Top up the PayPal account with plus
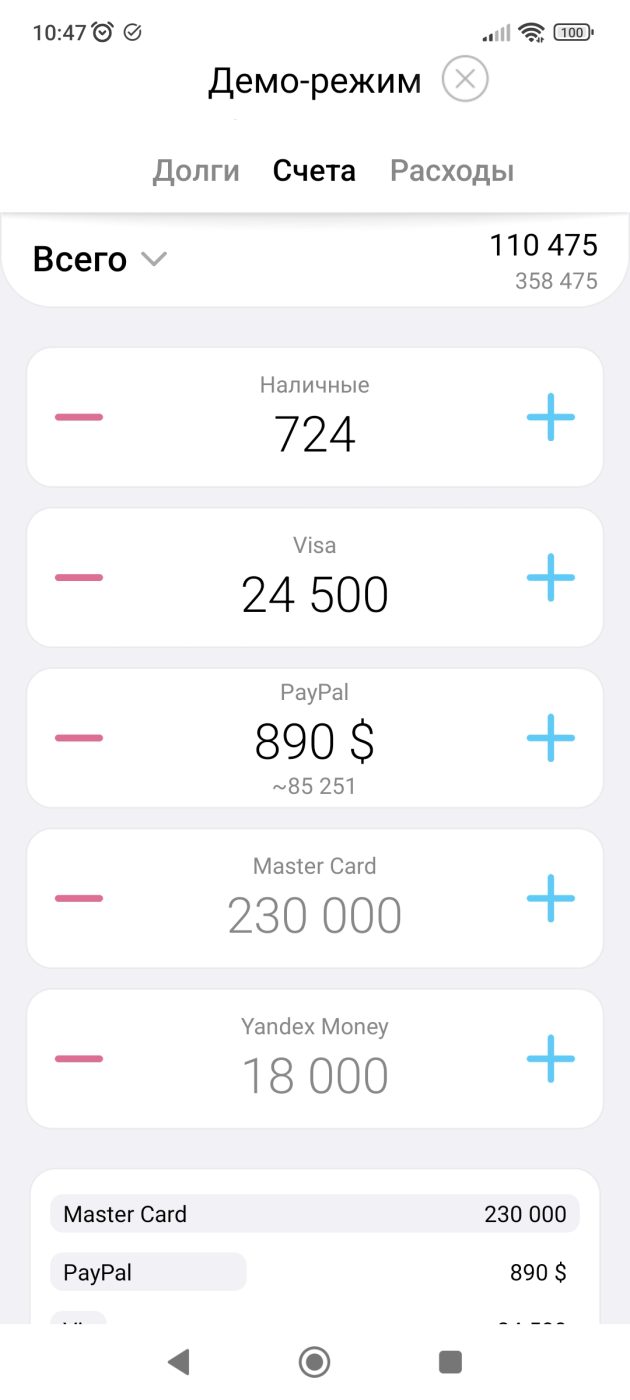The image size is (630, 1400). point(551,738)
